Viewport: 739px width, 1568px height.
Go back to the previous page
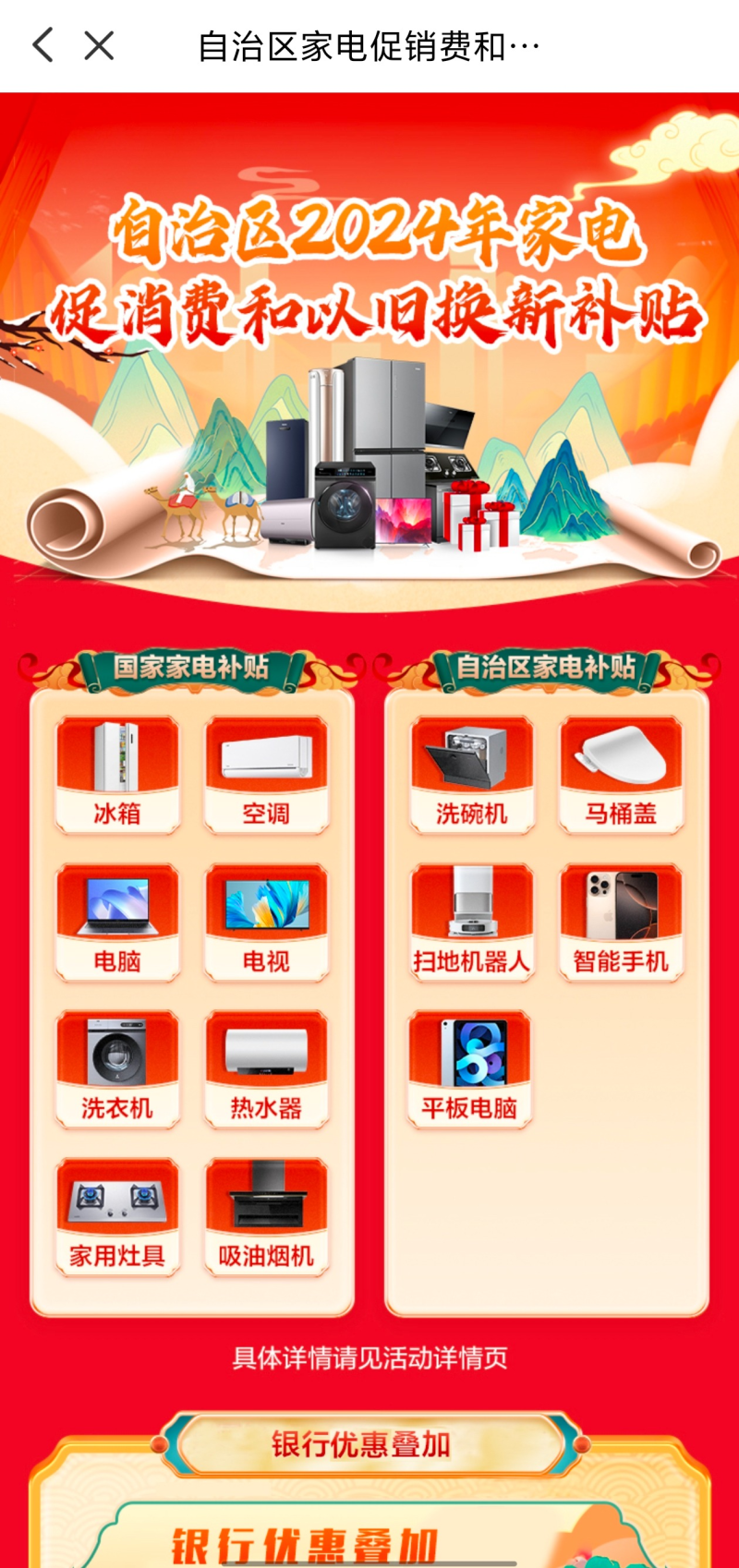tap(42, 44)
